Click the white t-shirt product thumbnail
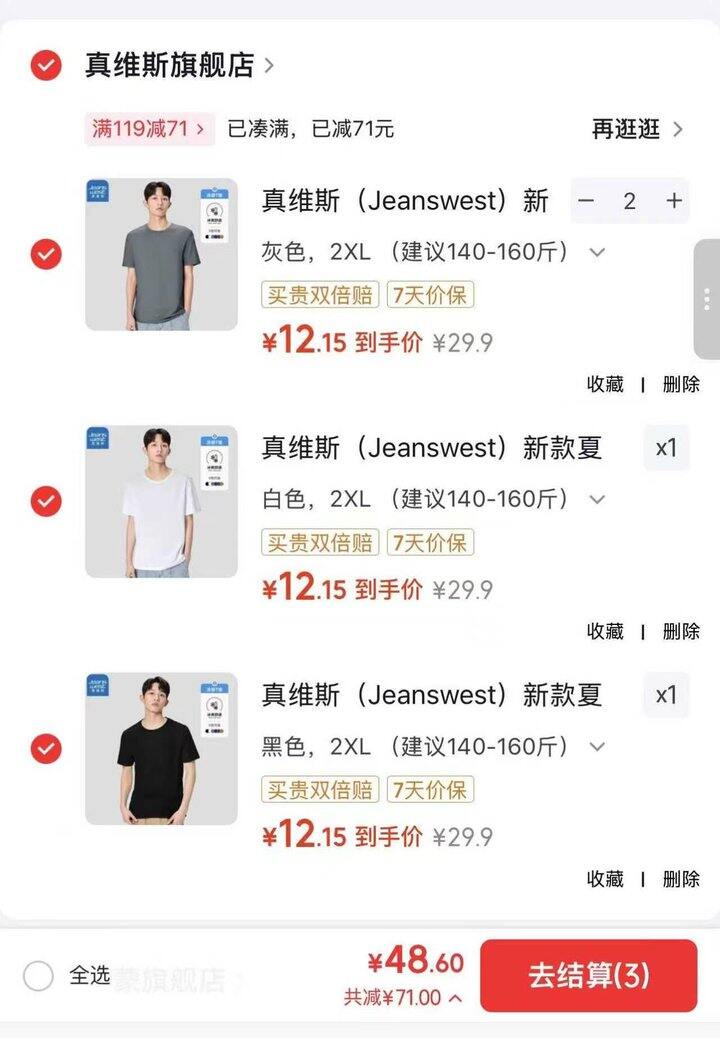The height and width of the screenshot is (1038, 720). coord(160,501)
